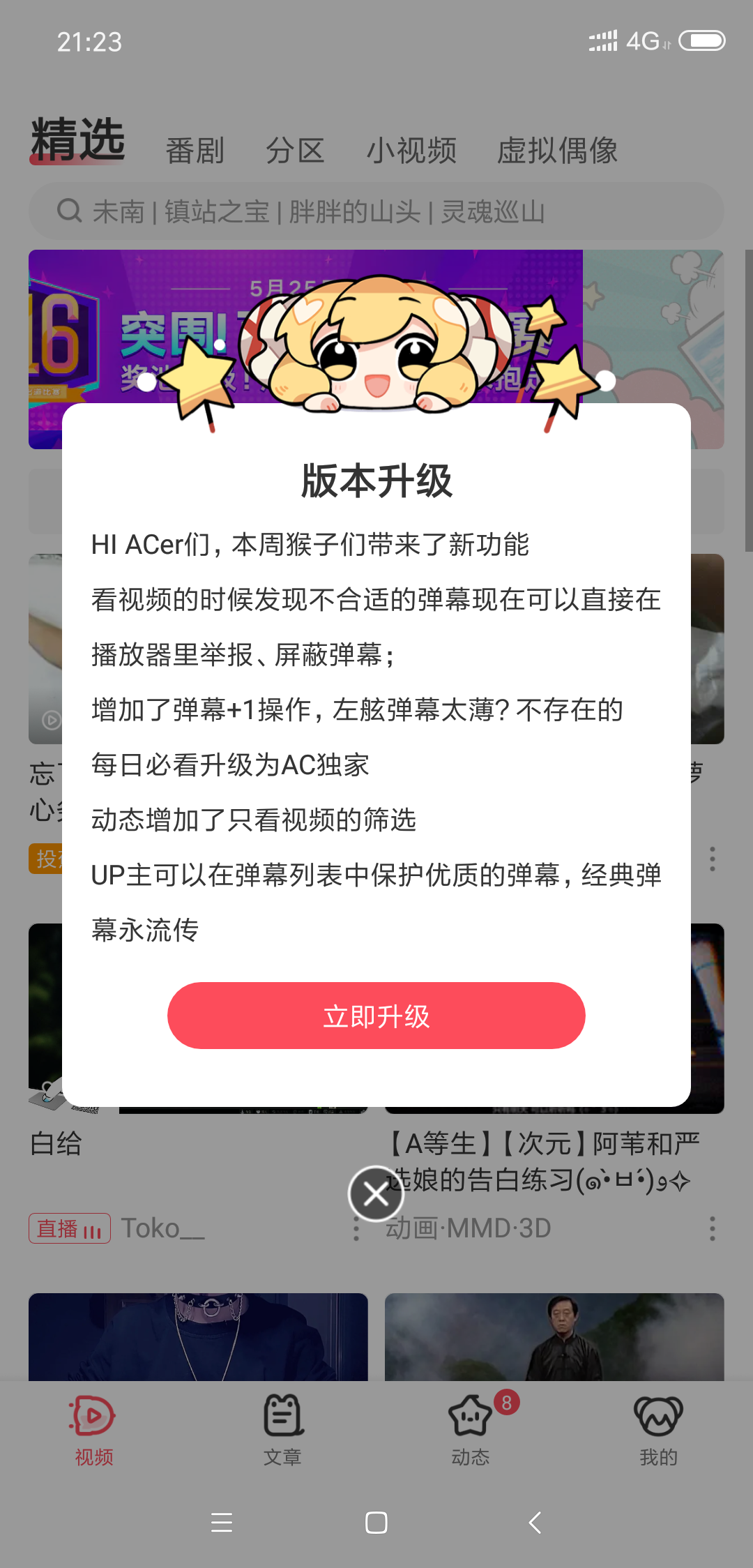Open the 白给 live stream card

pyautogui.click(x=56, y=1144)
